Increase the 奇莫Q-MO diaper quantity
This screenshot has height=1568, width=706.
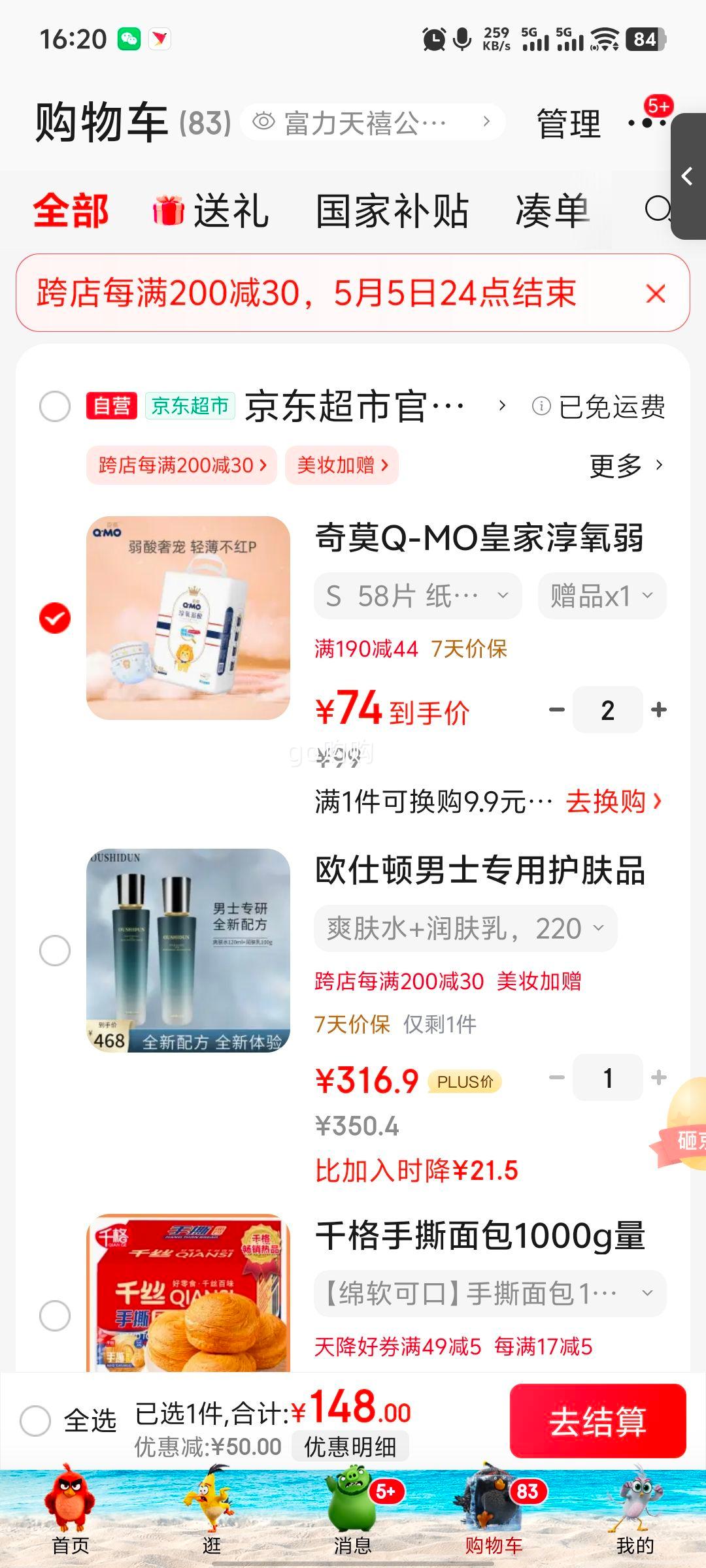[659, 710]
